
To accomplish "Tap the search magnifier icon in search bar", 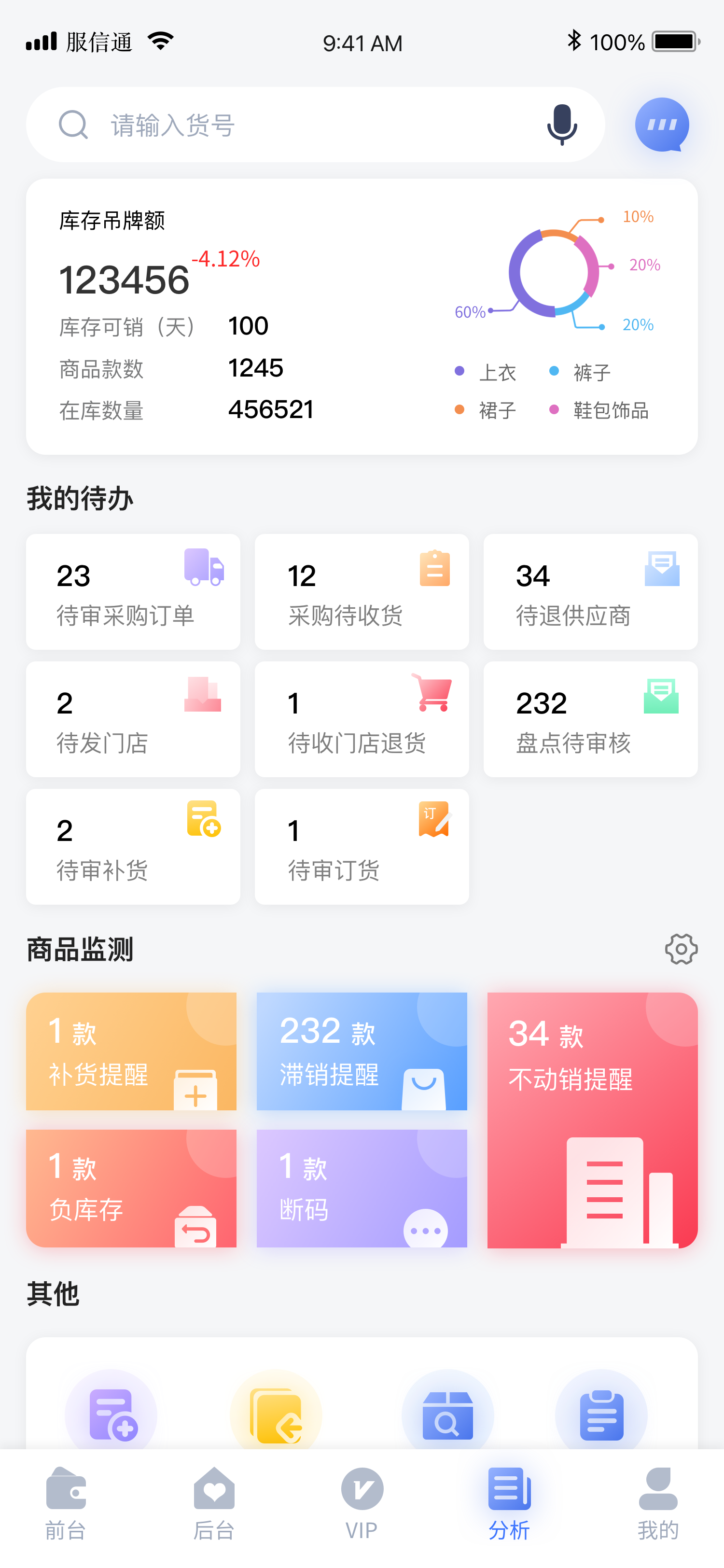I will pos(73,125).
